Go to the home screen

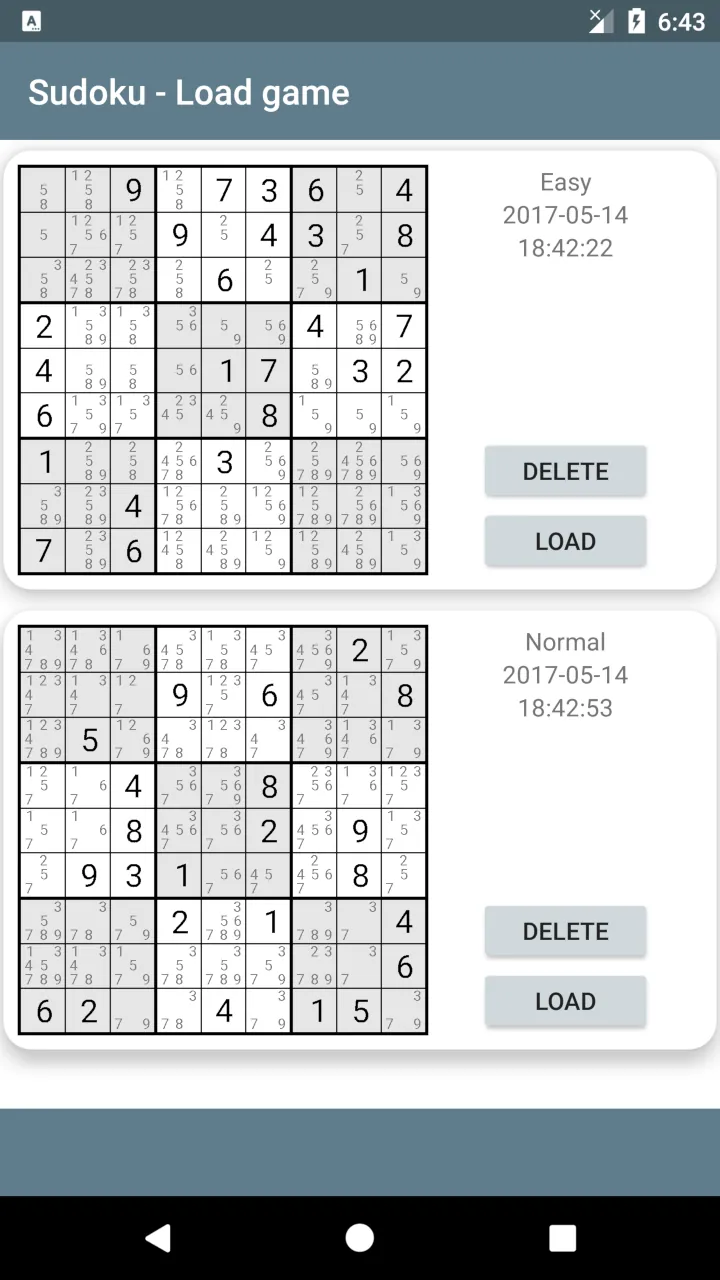pyautogui.click(x=360, y=1238)
